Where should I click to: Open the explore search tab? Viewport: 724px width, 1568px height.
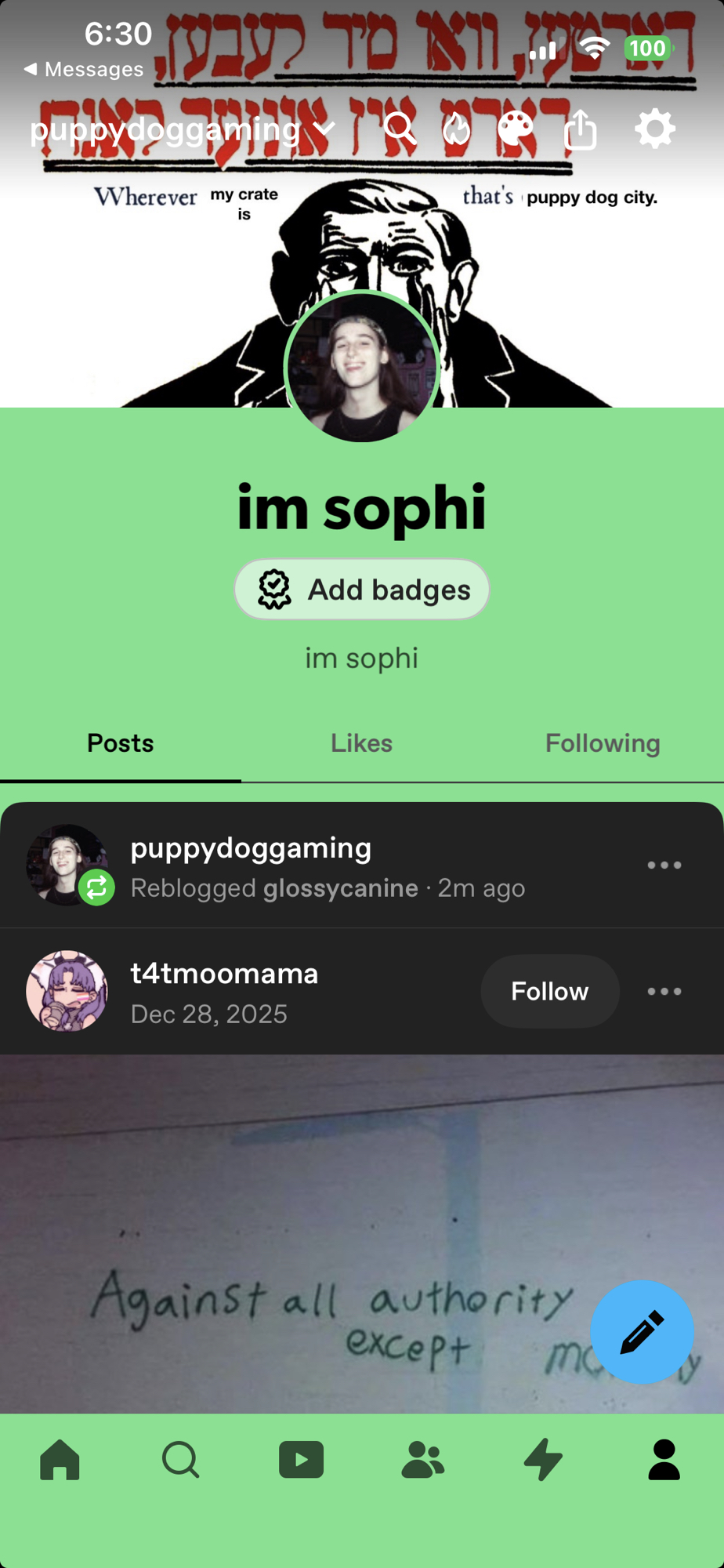click(181, 1460)
